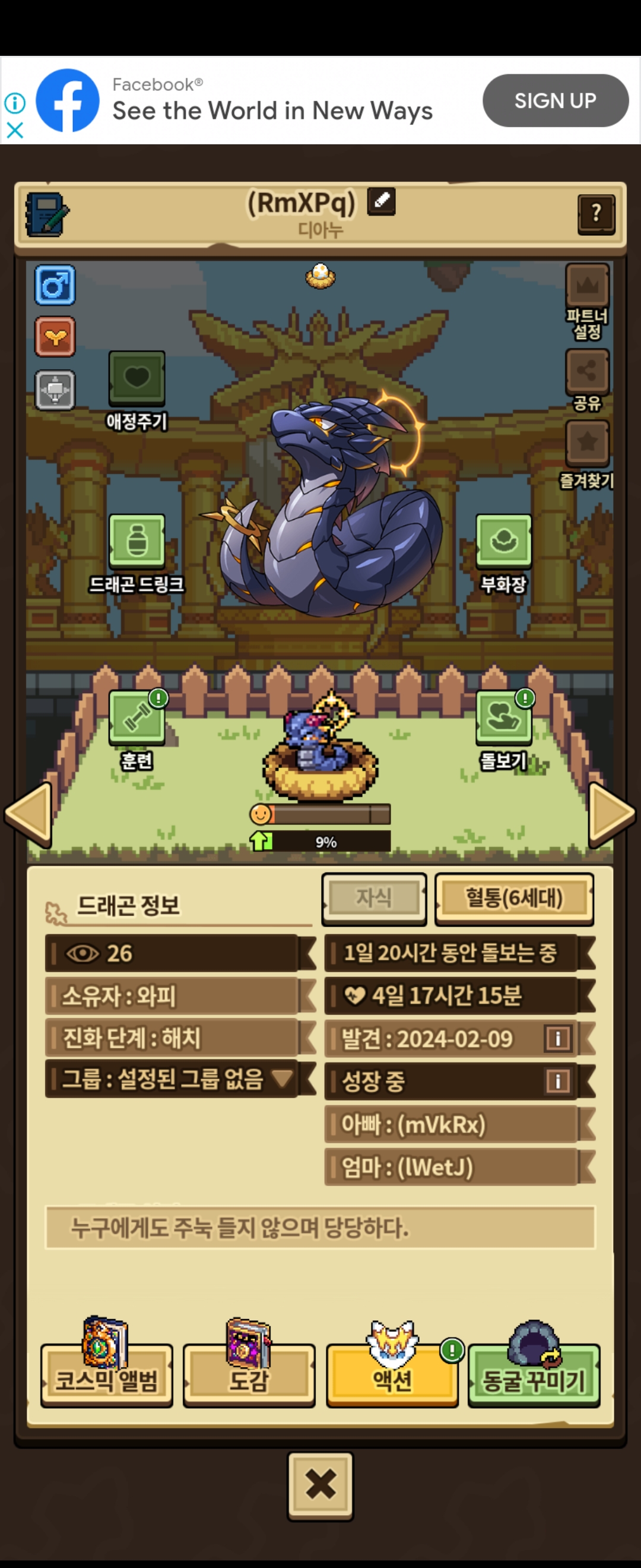Open 코스믹 앨범
The height and width of the screenshot is (1568, 641).
(106, 1379)
